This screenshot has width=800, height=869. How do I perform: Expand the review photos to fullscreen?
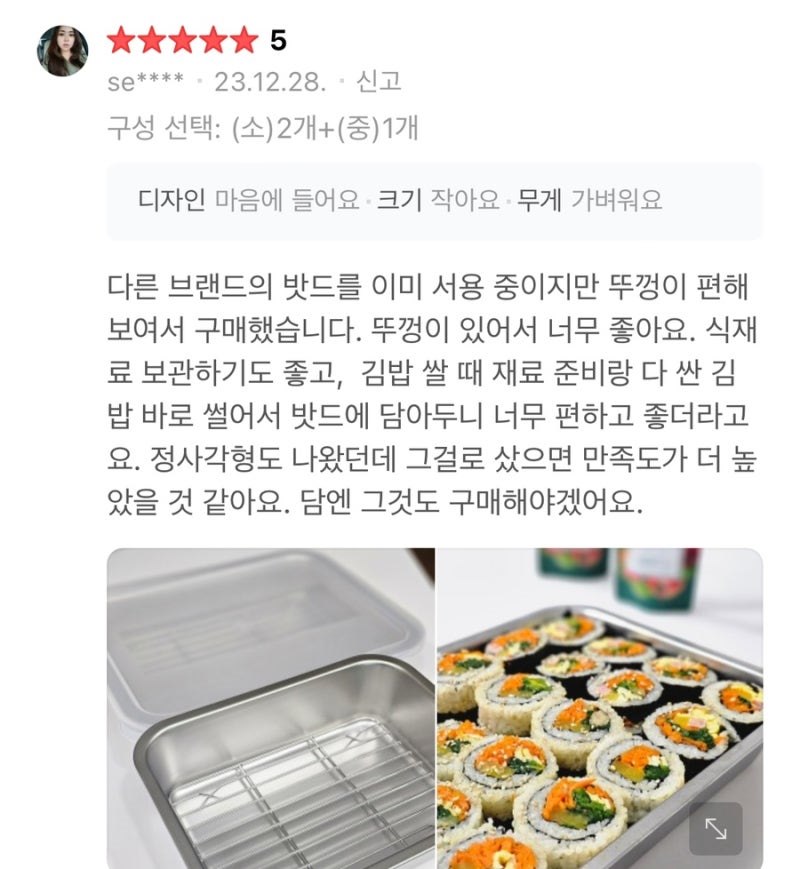click(716, 828)
